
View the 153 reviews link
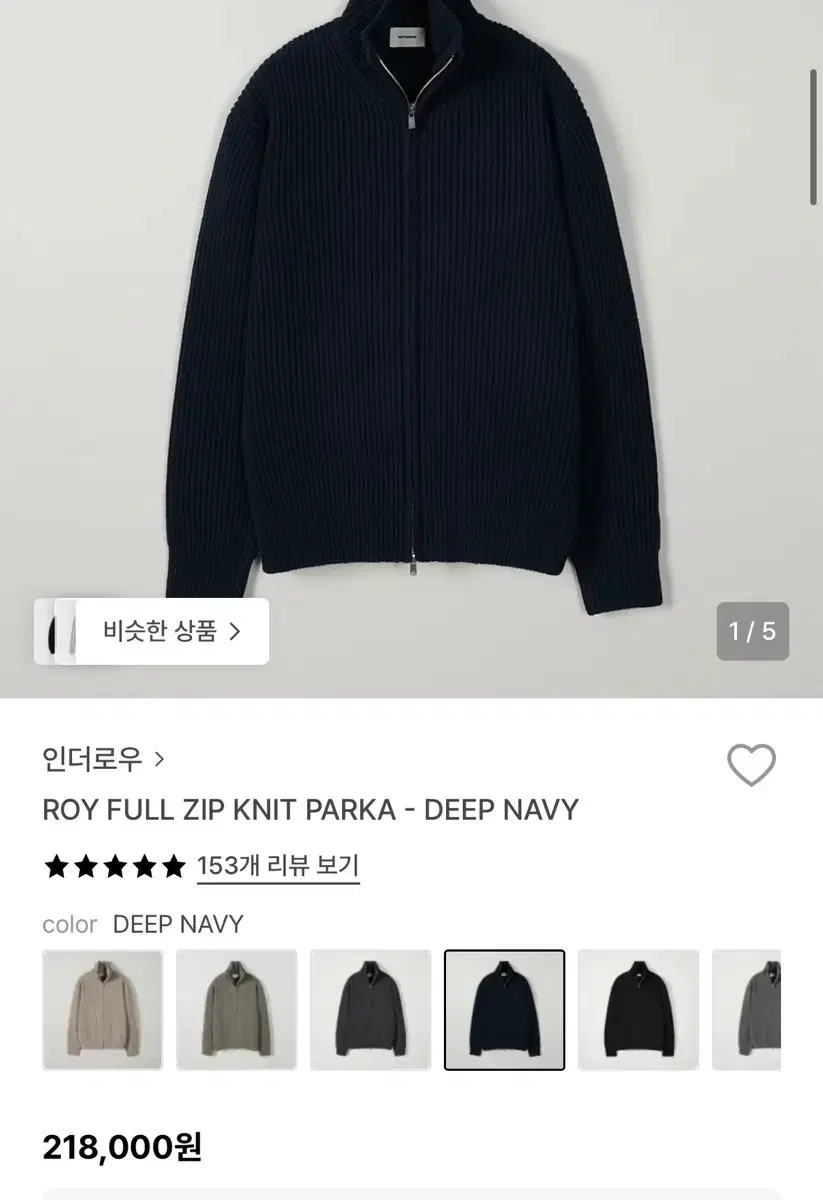click(277, 865)
